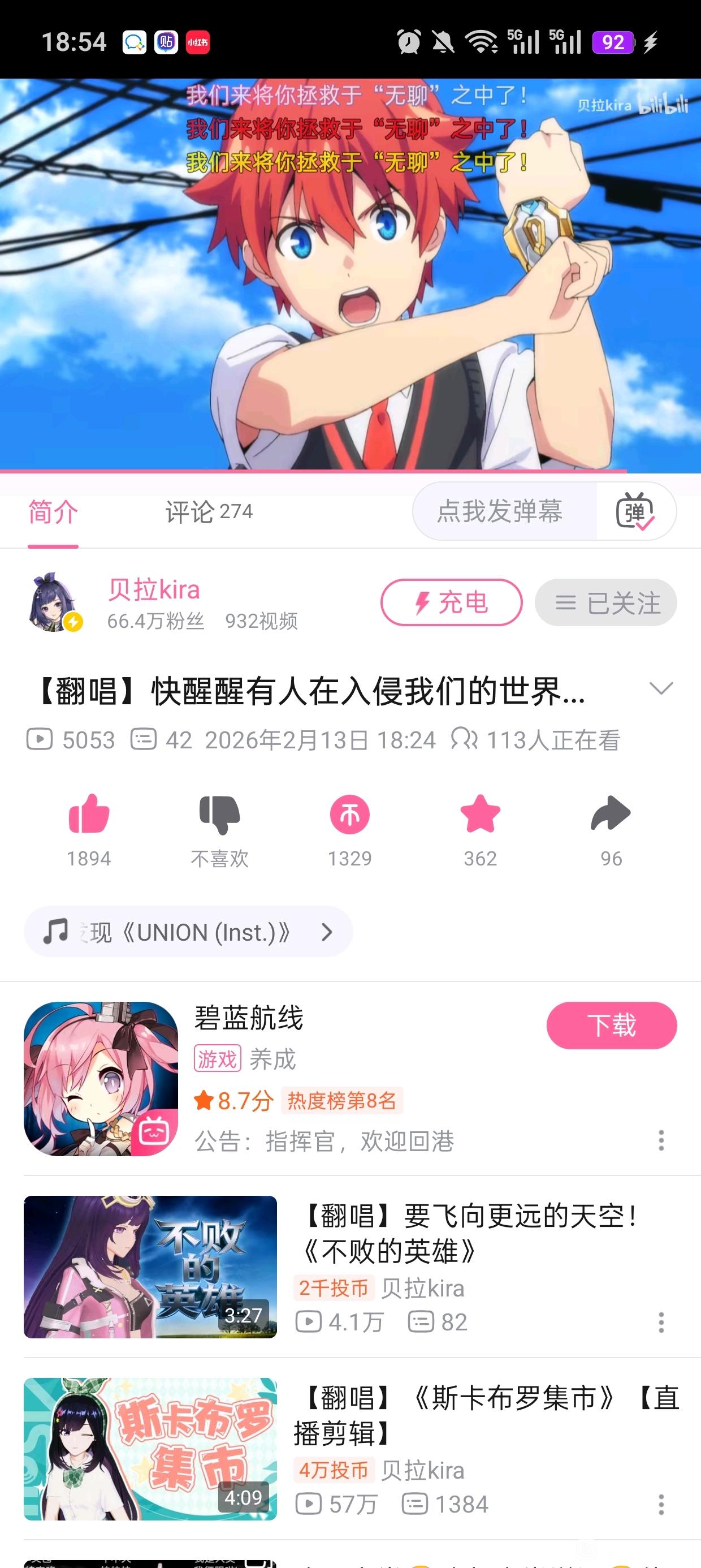This screenshot has width=701, height=1568.
Task: Give coins to this video
Action: coord(349,815)
